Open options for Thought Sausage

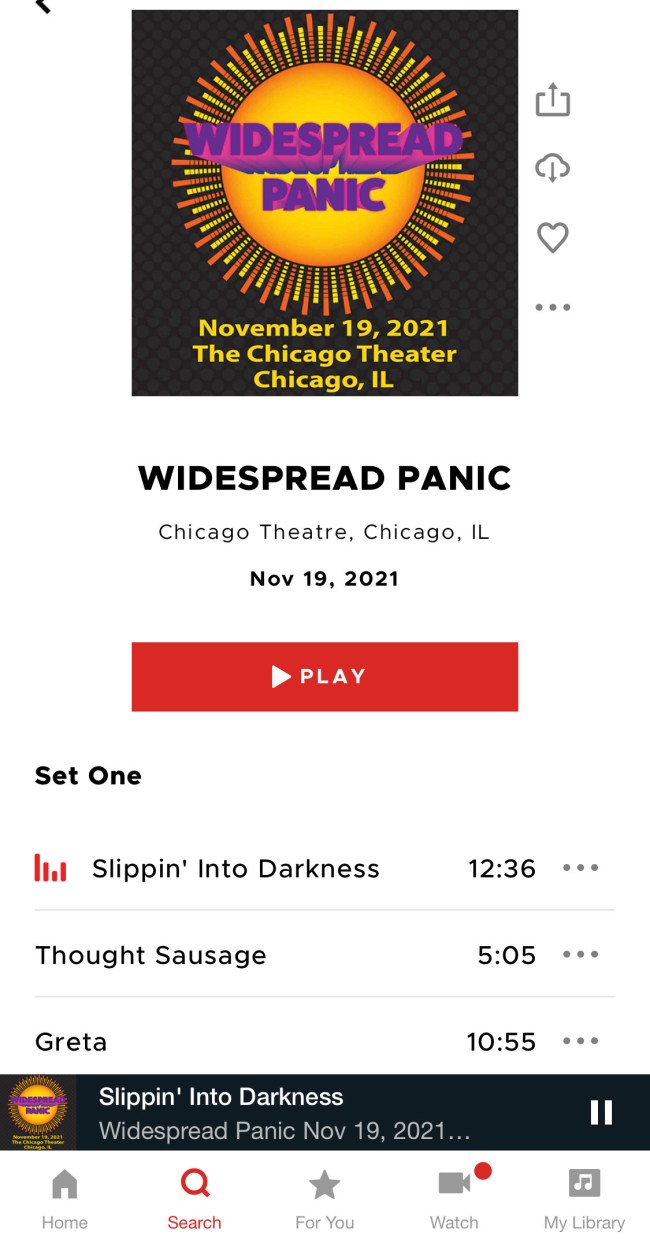pos(580,955)
